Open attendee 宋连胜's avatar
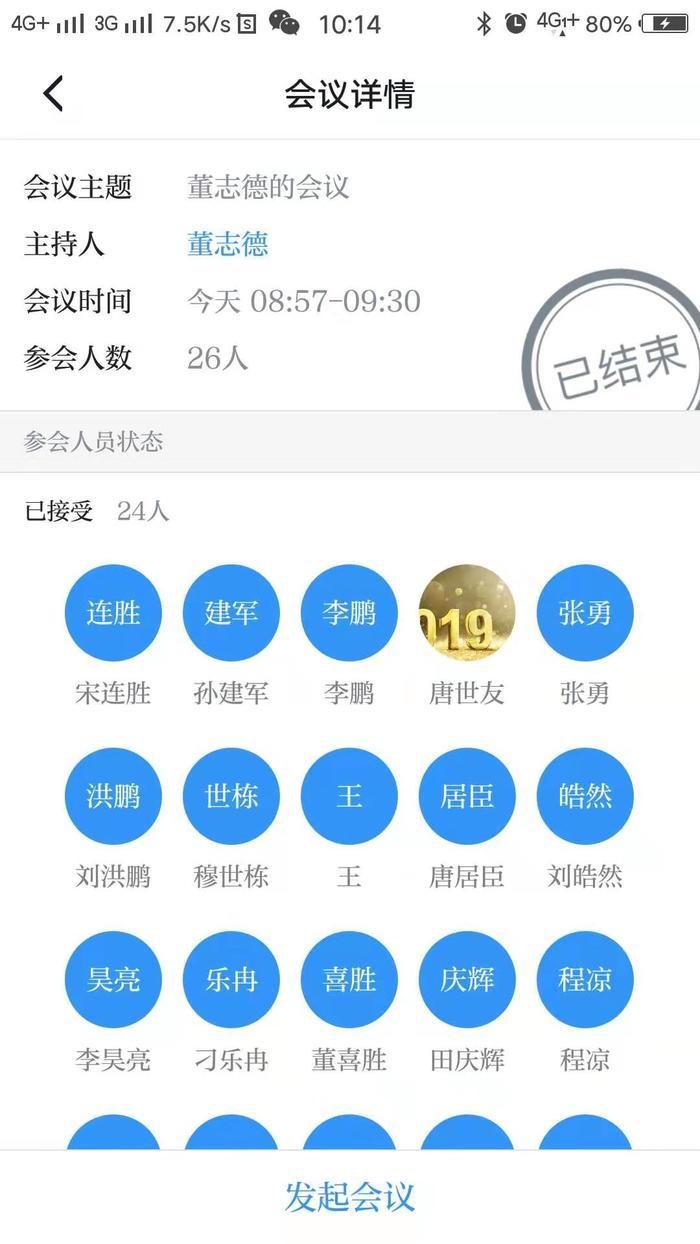 tap(113, 613)
